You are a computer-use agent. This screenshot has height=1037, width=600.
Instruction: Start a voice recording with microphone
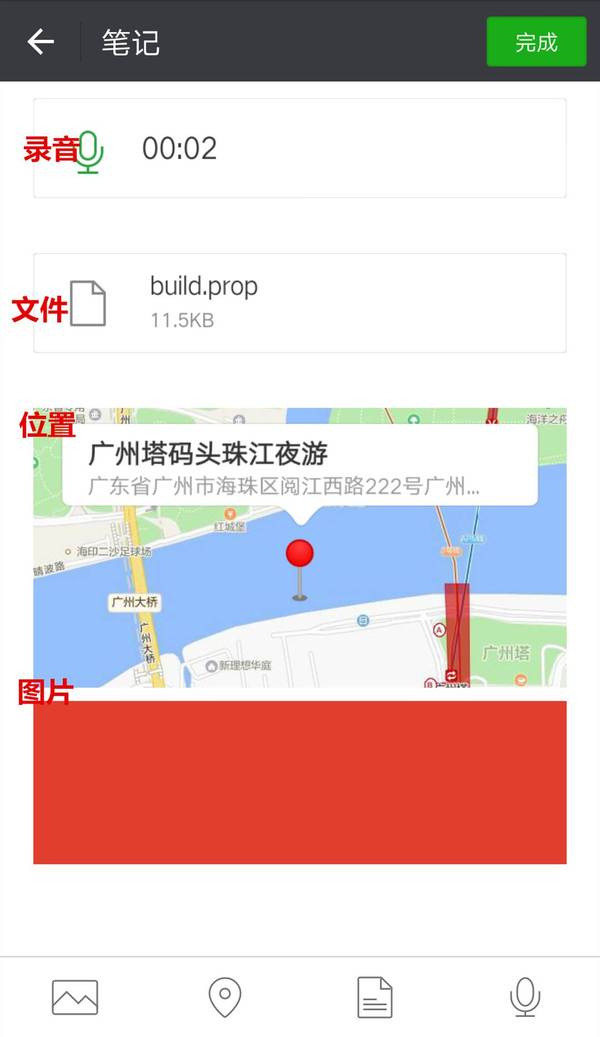coord(525,997)
